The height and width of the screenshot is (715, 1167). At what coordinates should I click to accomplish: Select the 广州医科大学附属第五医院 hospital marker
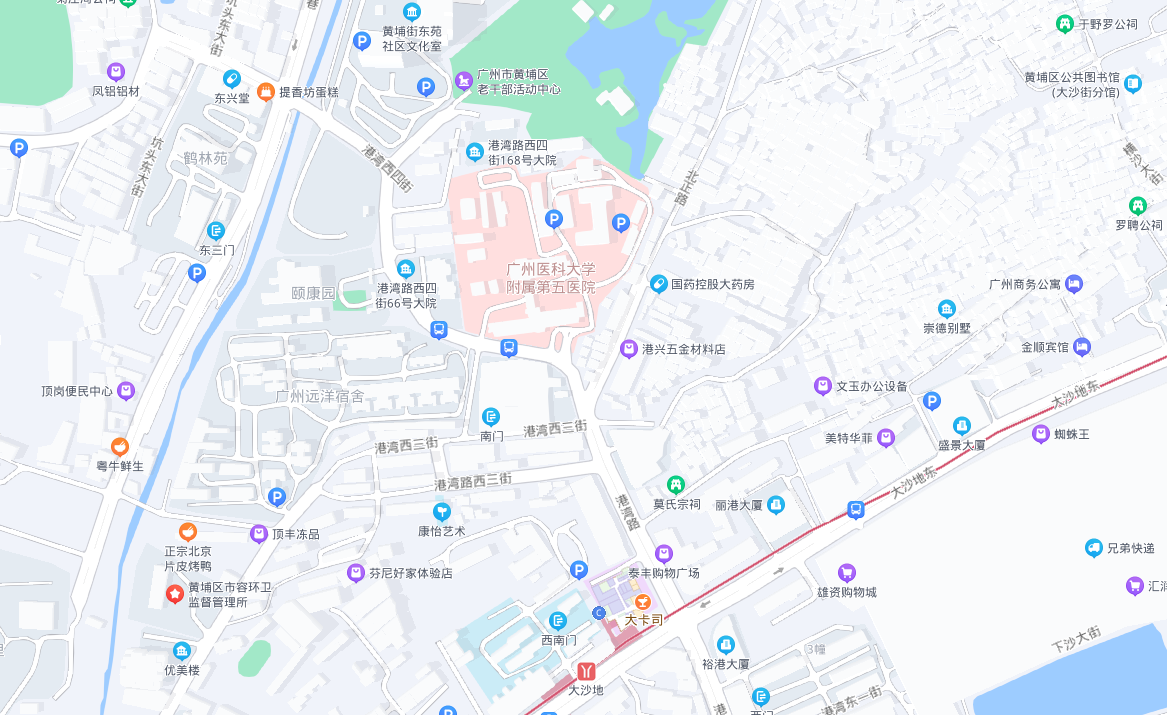pyautogui.click(x=550, y=277)
